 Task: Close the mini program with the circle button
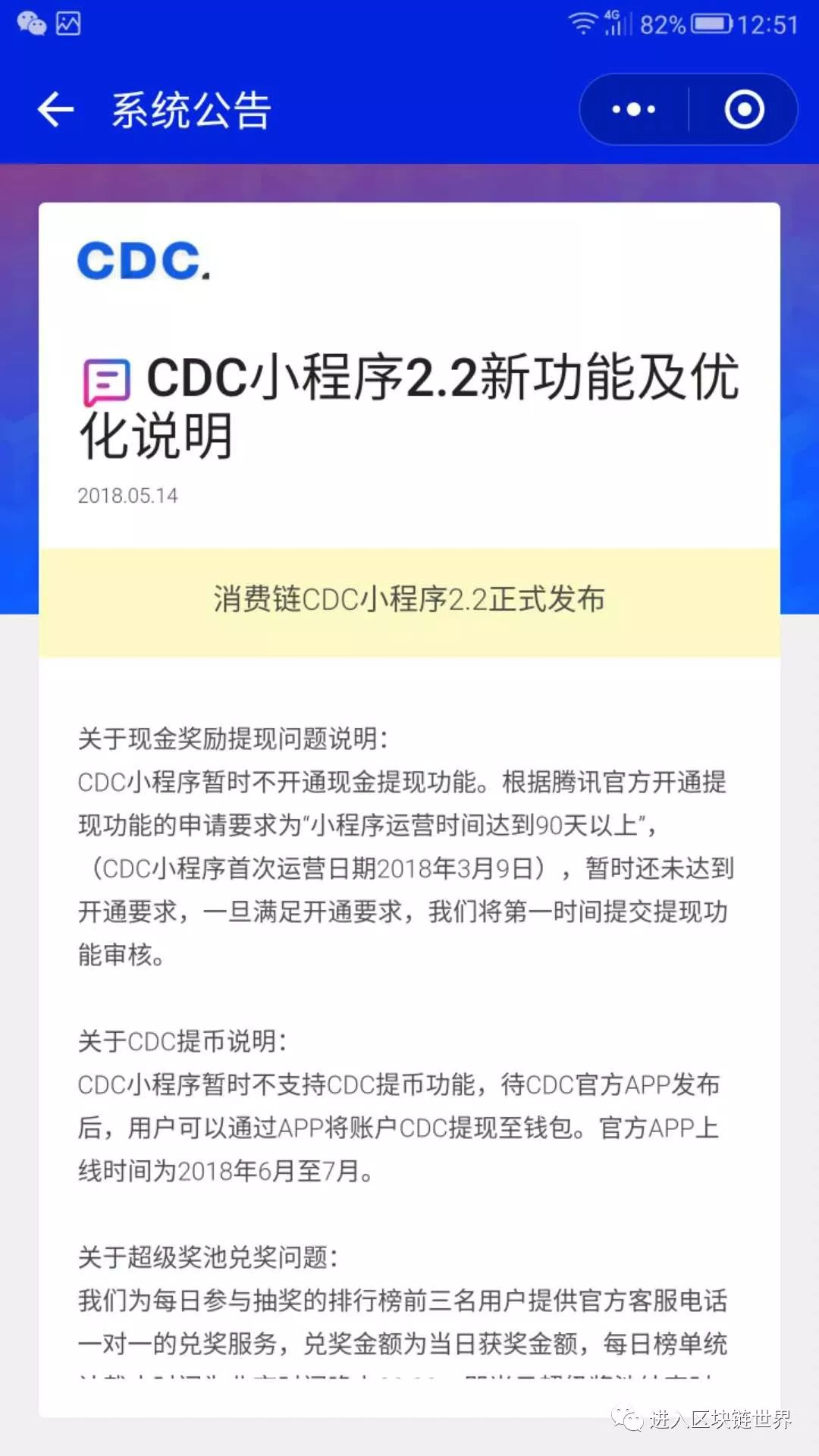744,110
